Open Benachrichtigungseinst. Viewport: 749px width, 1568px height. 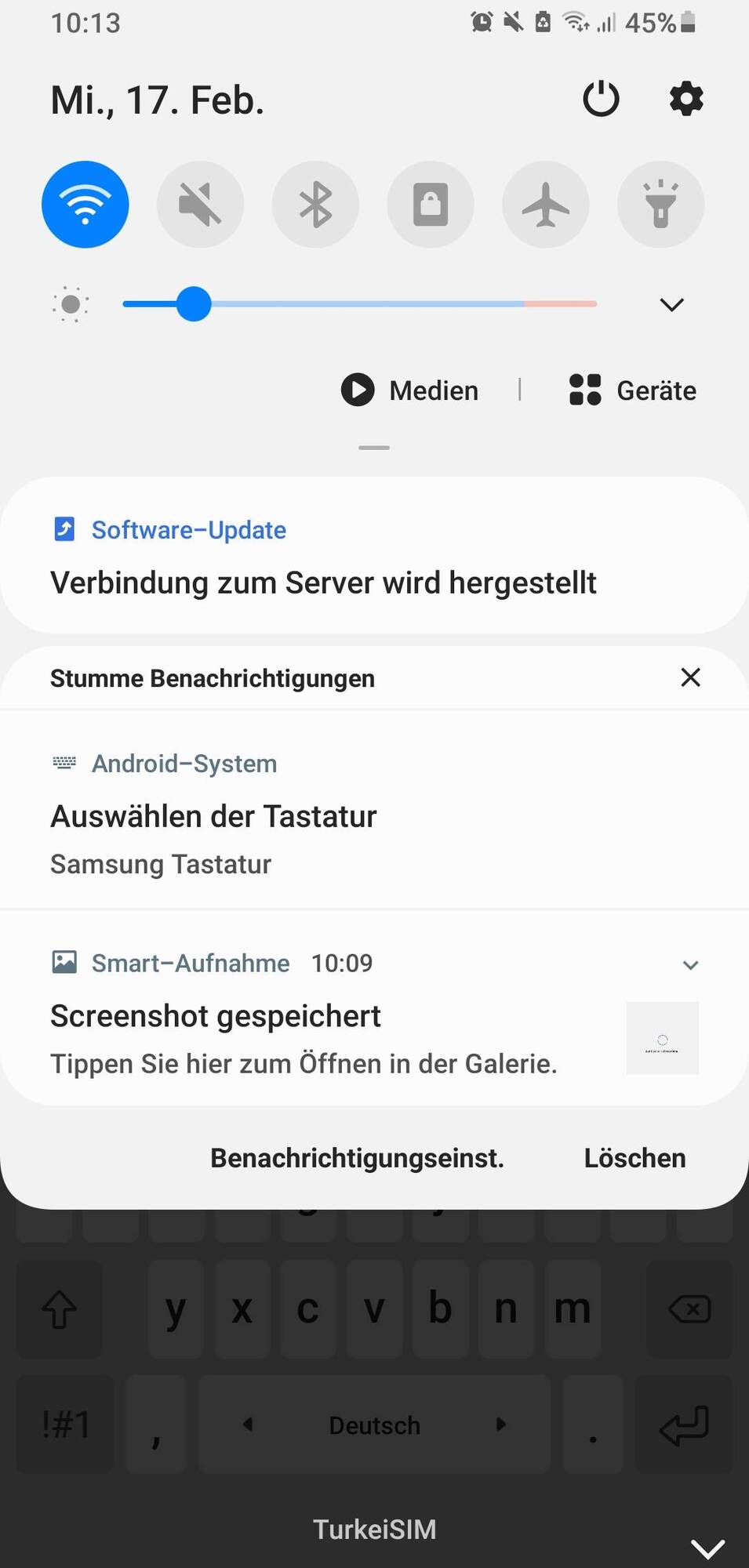tap(357, 1158)
